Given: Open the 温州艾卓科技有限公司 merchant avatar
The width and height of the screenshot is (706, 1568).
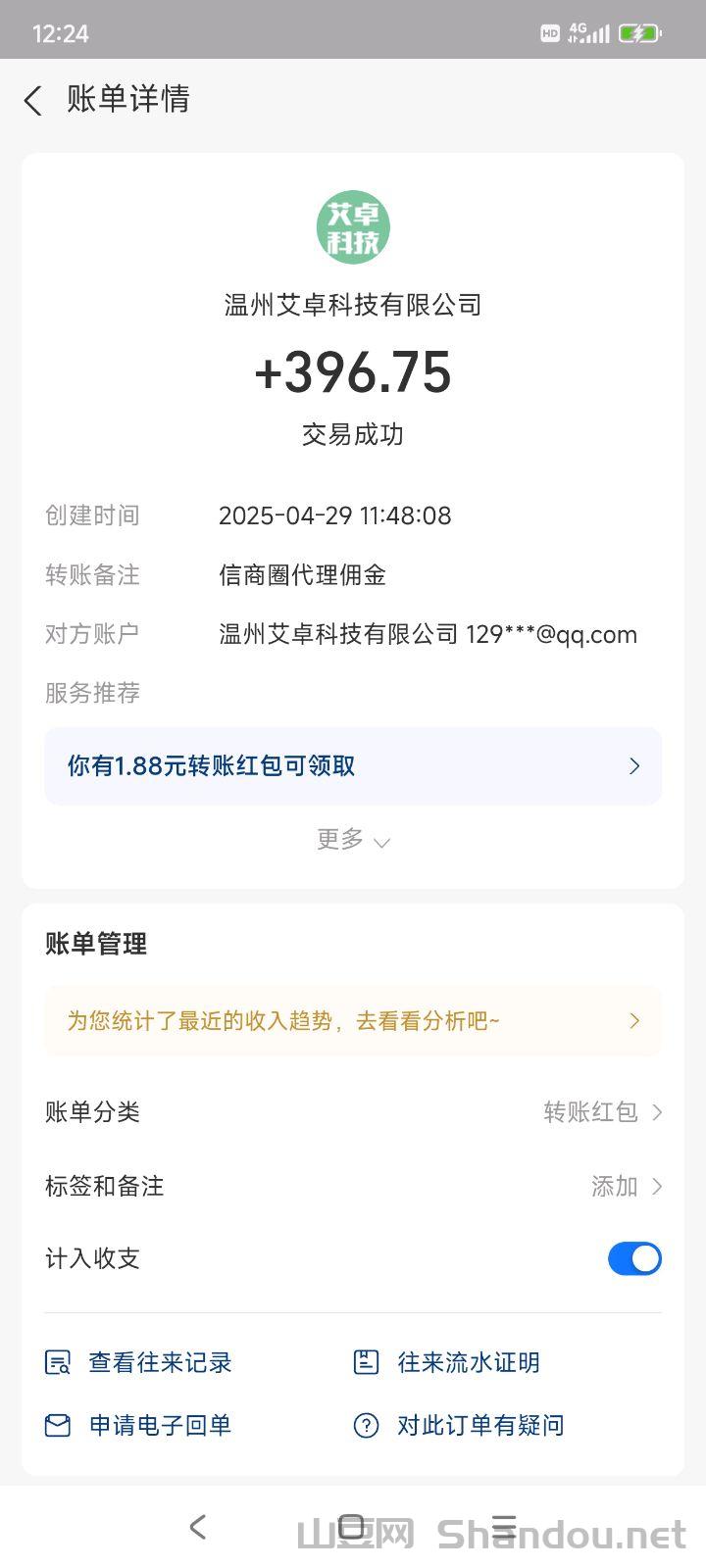Looking at the screenshot, I should pyautogui.click(x=353, y=227).
